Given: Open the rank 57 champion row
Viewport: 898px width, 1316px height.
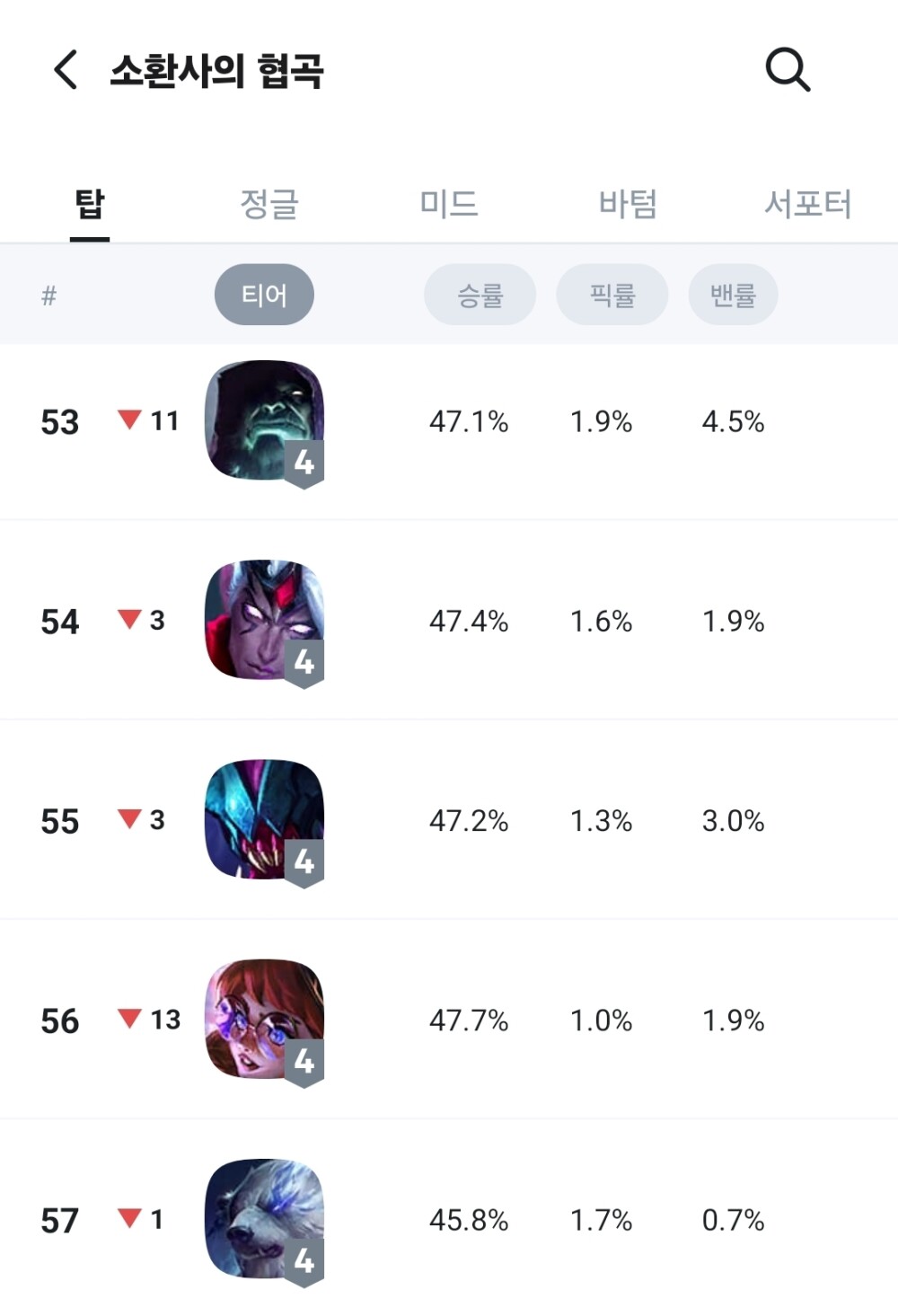Looking at the screenshot, I should click(449, 1219).
